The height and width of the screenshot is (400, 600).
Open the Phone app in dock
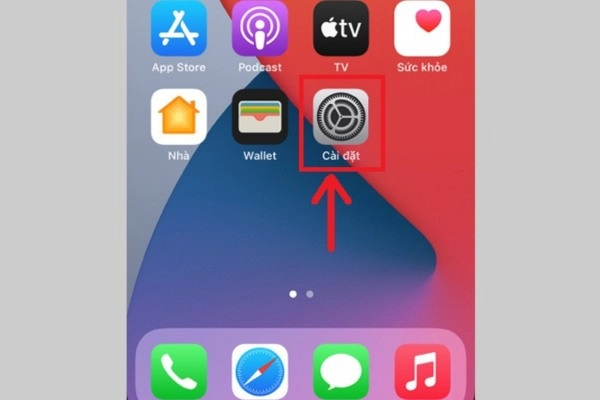point(178,371)
